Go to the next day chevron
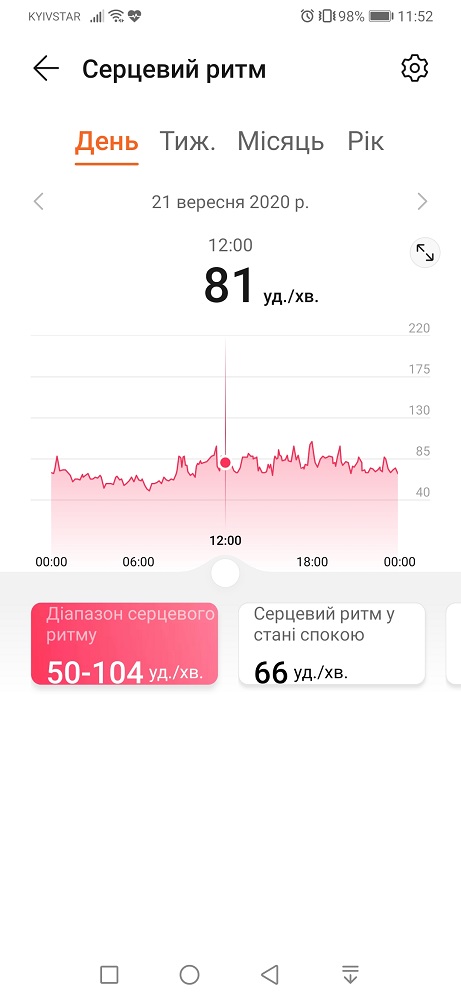This screenshot has width=461, height=1000. (x=422, y=202)
